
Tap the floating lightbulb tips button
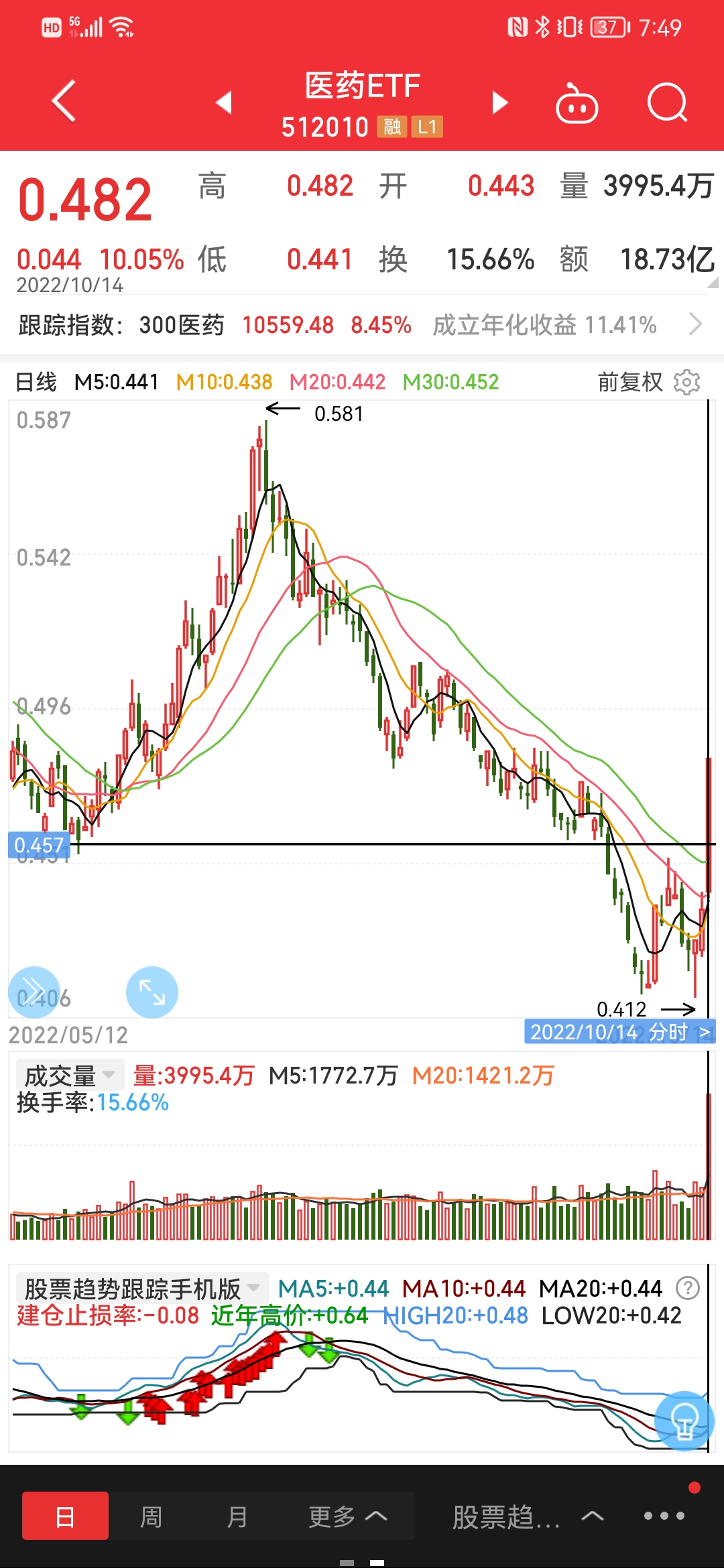(x=684, y=1421)
